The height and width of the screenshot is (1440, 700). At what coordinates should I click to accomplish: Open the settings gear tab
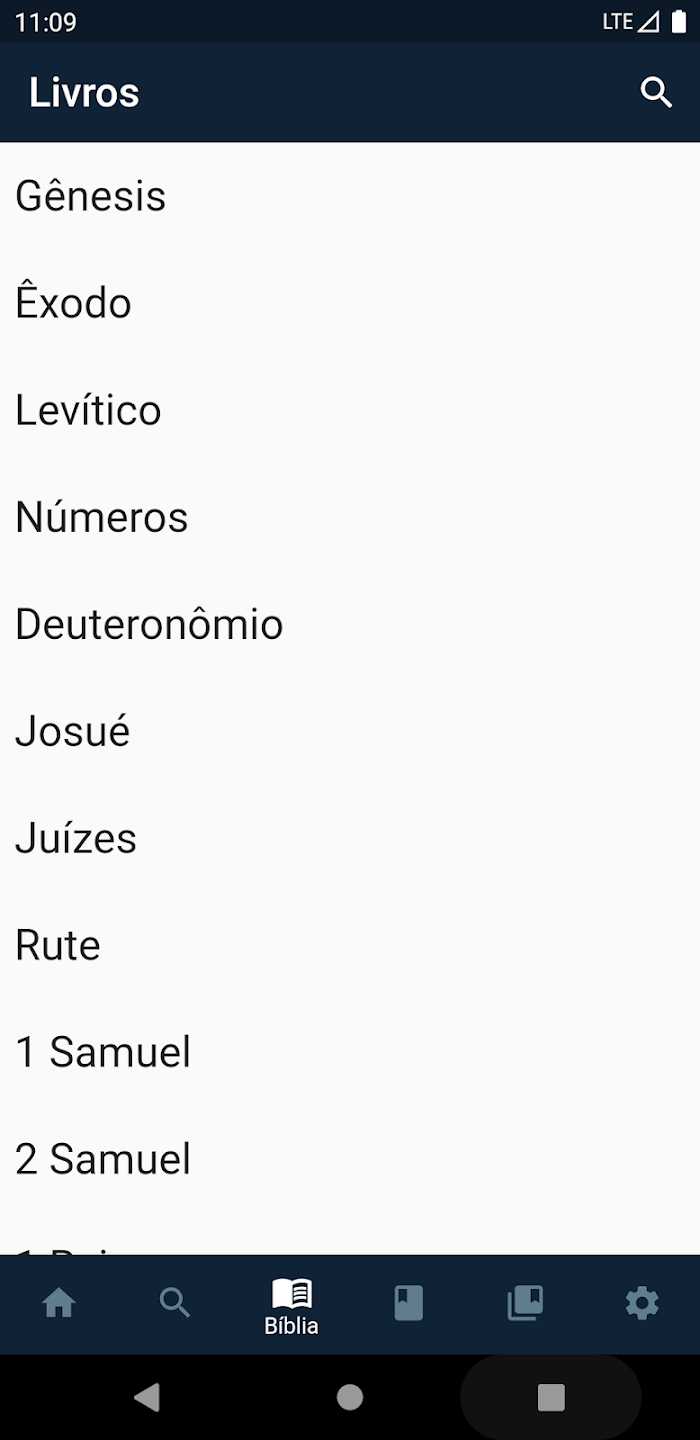[642, 1304]
